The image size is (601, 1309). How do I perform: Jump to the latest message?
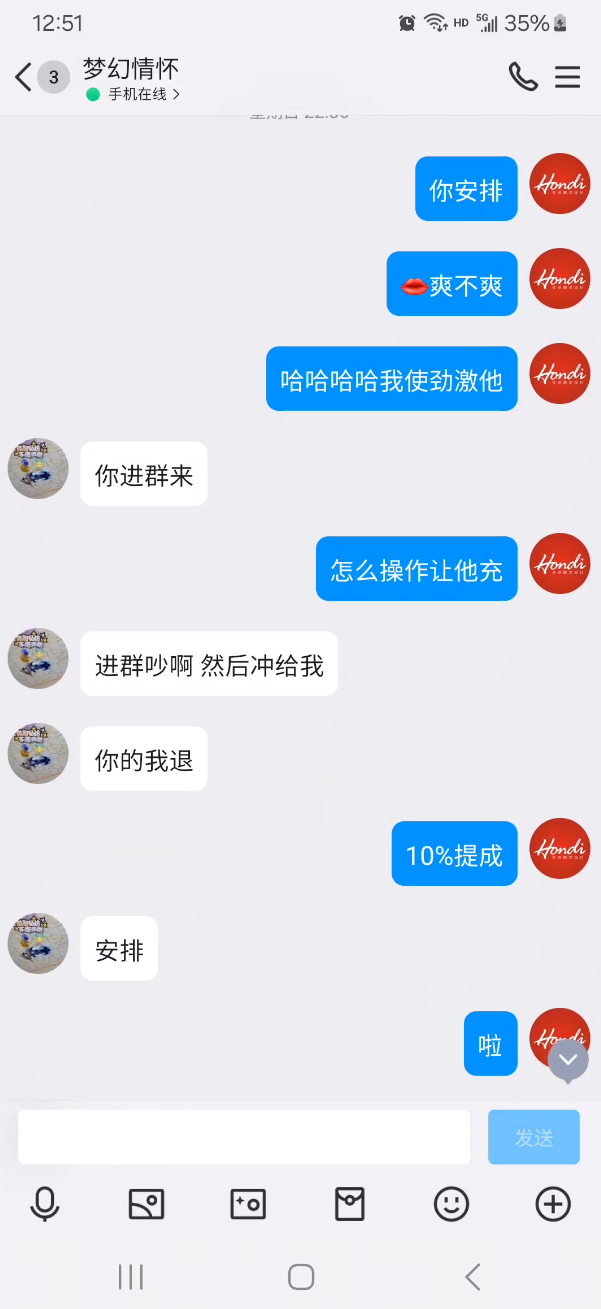(568, 1059)
